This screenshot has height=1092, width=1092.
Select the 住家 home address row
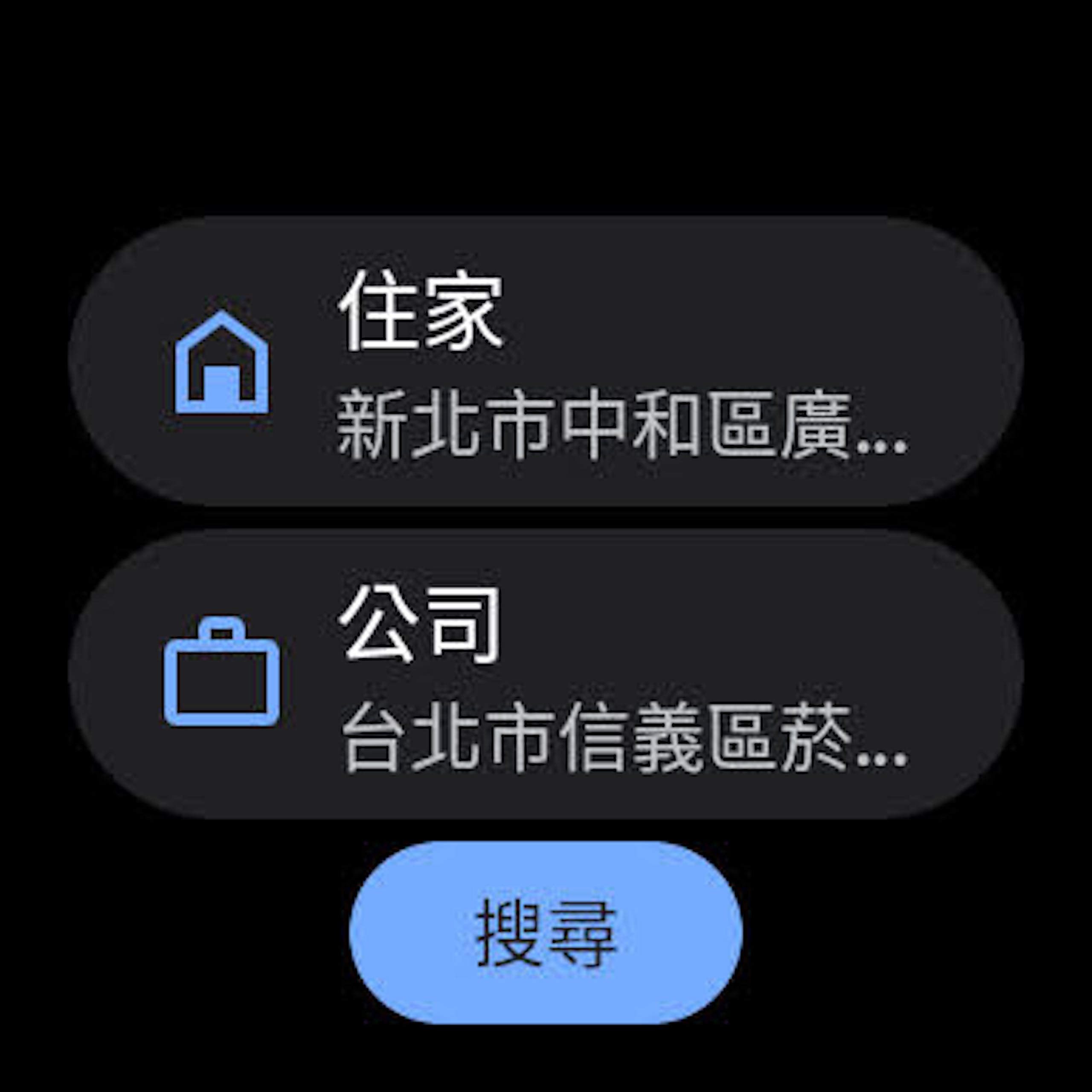pos(546,360)
